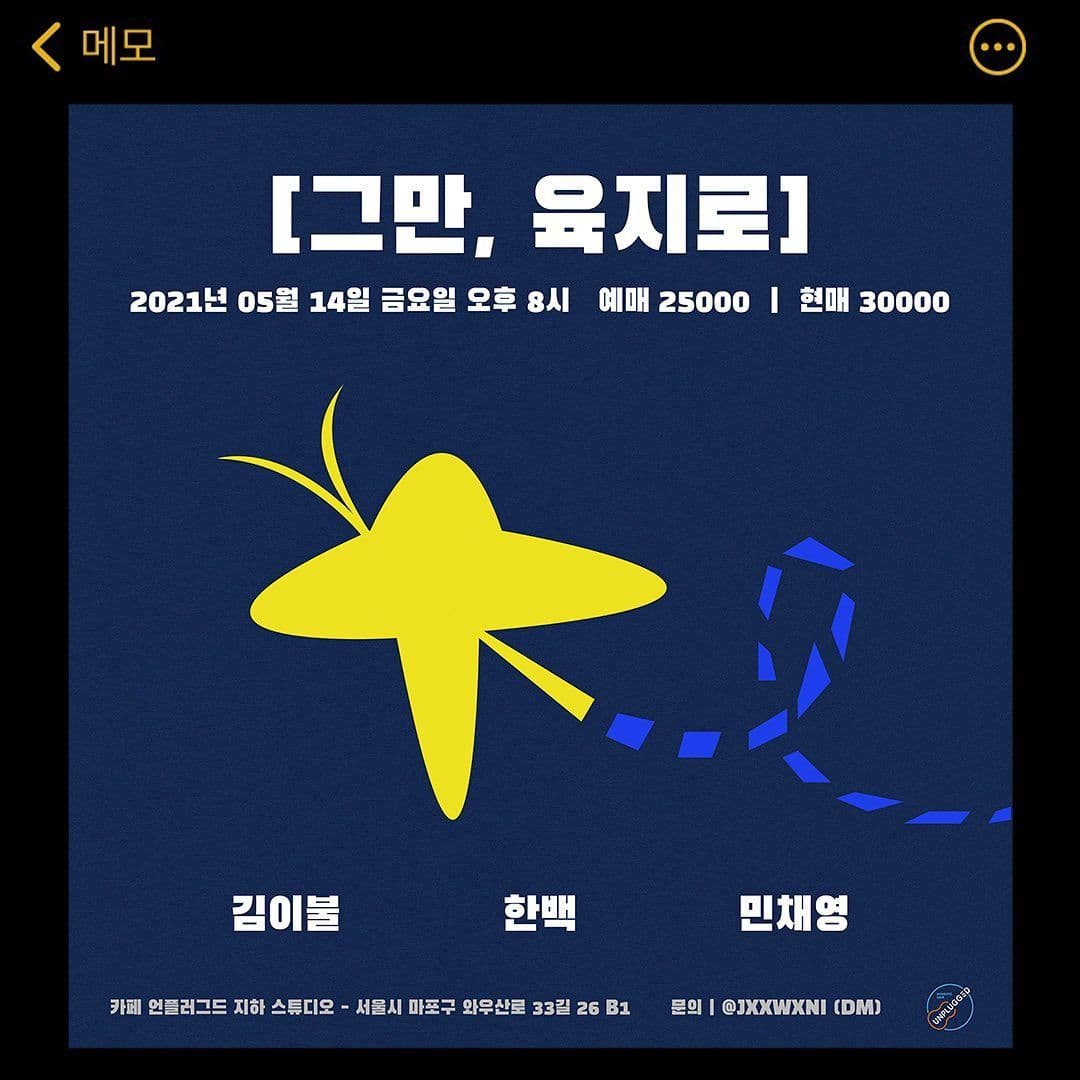Open the more options menu
Image resolution: width=1080 pixels, height=1080 pixels.
click(x=997, y=47)
